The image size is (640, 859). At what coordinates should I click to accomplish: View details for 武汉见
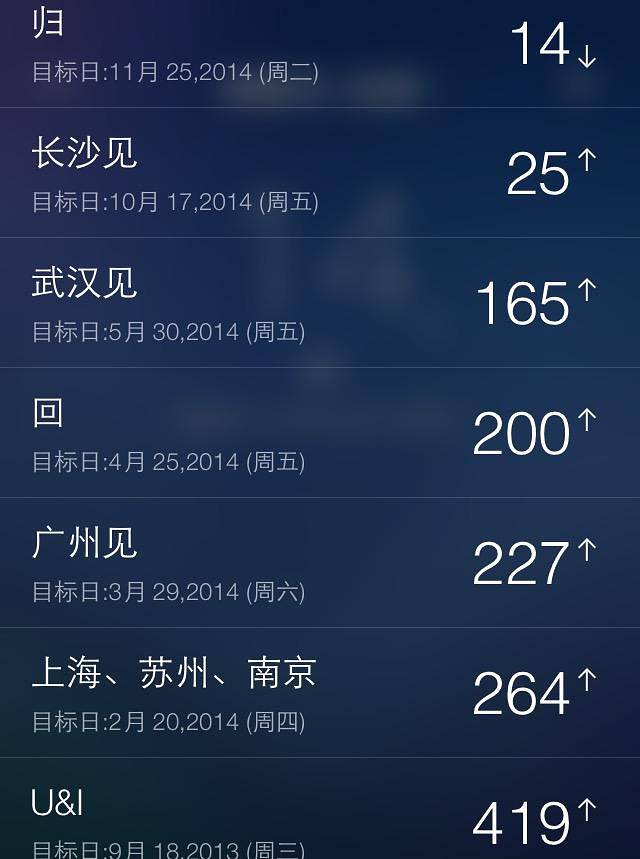coord(320,303)
